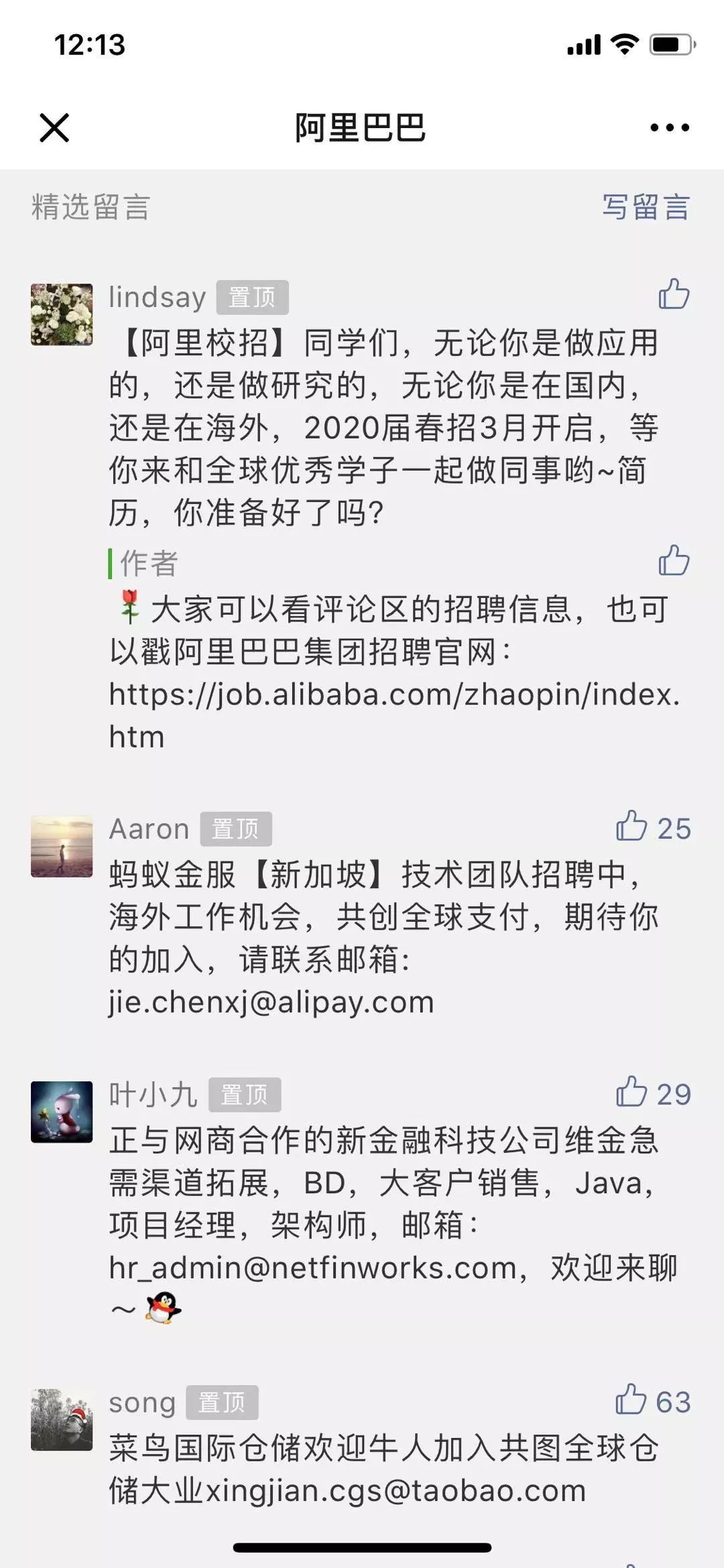The image size is (724, 1568).
Task: Tap 写留言 to write a comment
Action: pyautogui.click(x=646, y=206)
